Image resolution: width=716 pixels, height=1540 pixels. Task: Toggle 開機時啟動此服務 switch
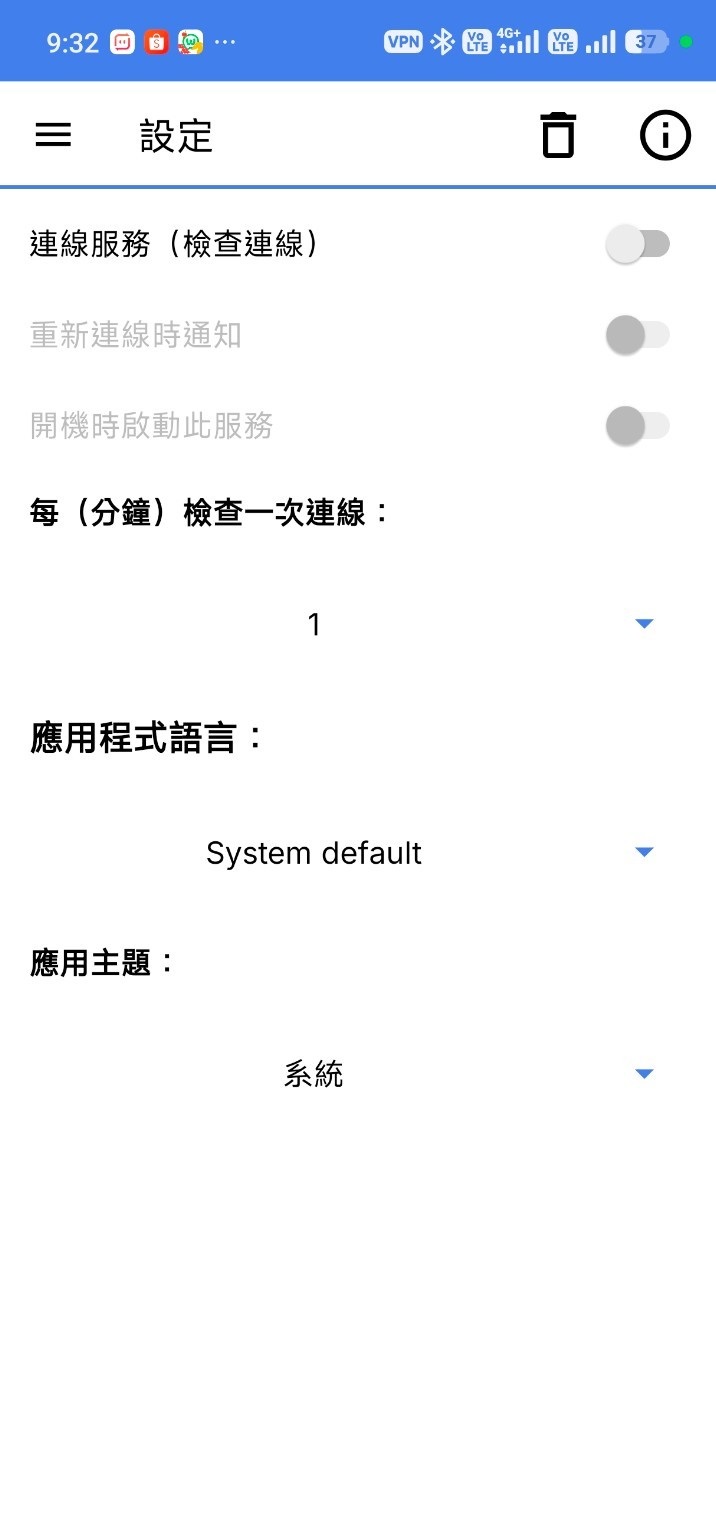[x=637, y=427]
